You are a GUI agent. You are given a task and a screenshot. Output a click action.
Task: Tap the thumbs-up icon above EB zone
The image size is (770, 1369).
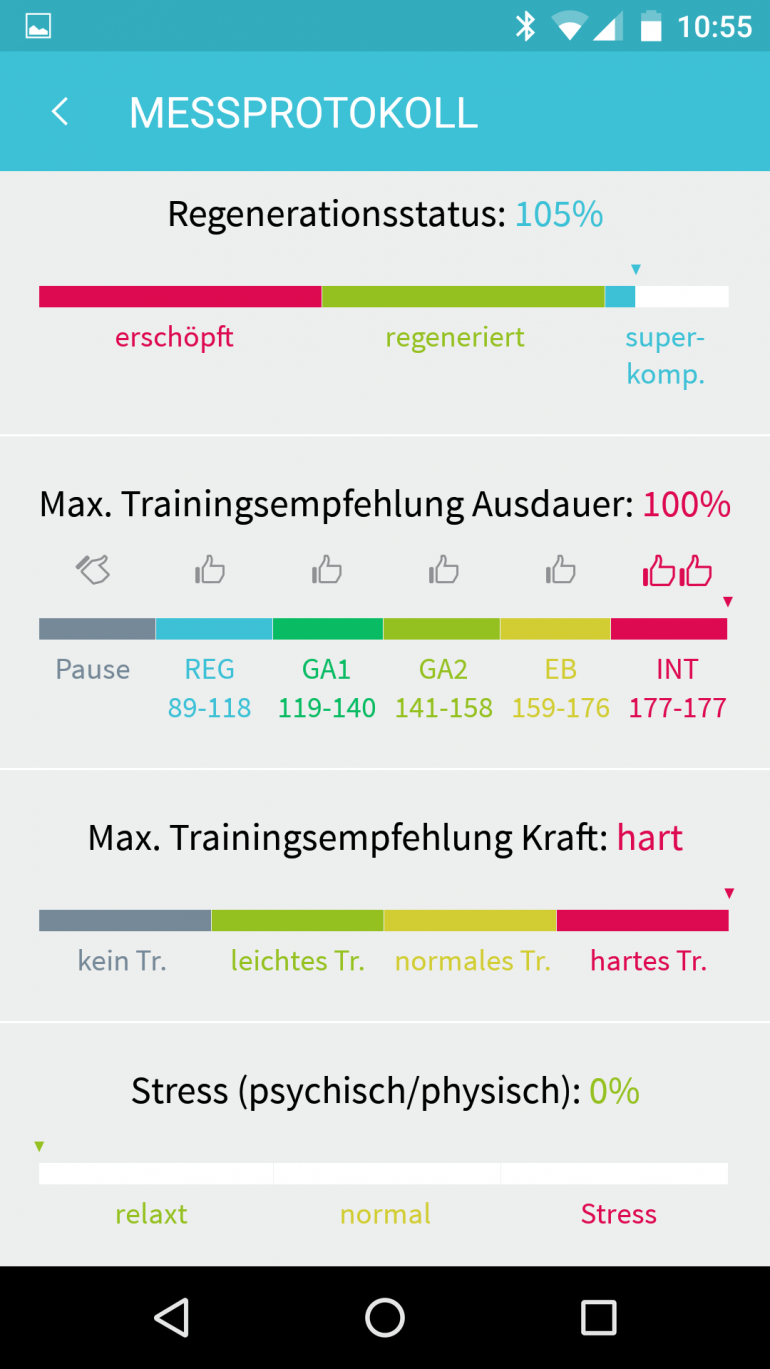pyautogui.click(x=560, y=568)
